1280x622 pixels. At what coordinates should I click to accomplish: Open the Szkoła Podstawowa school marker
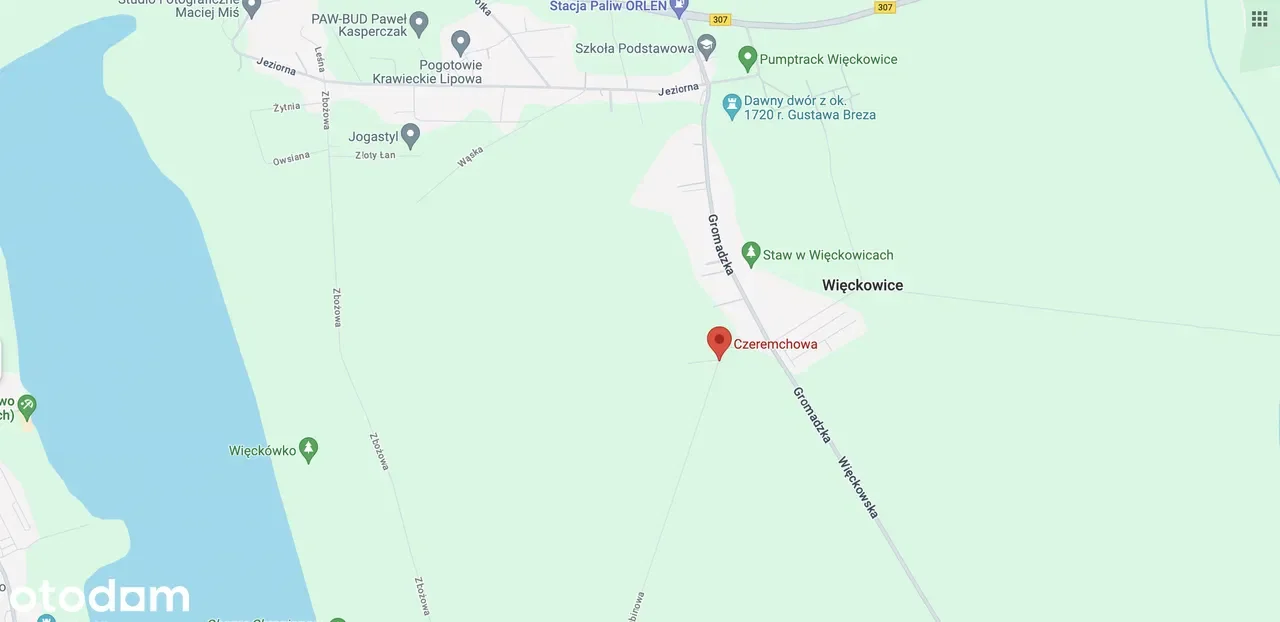coord(706,46)
